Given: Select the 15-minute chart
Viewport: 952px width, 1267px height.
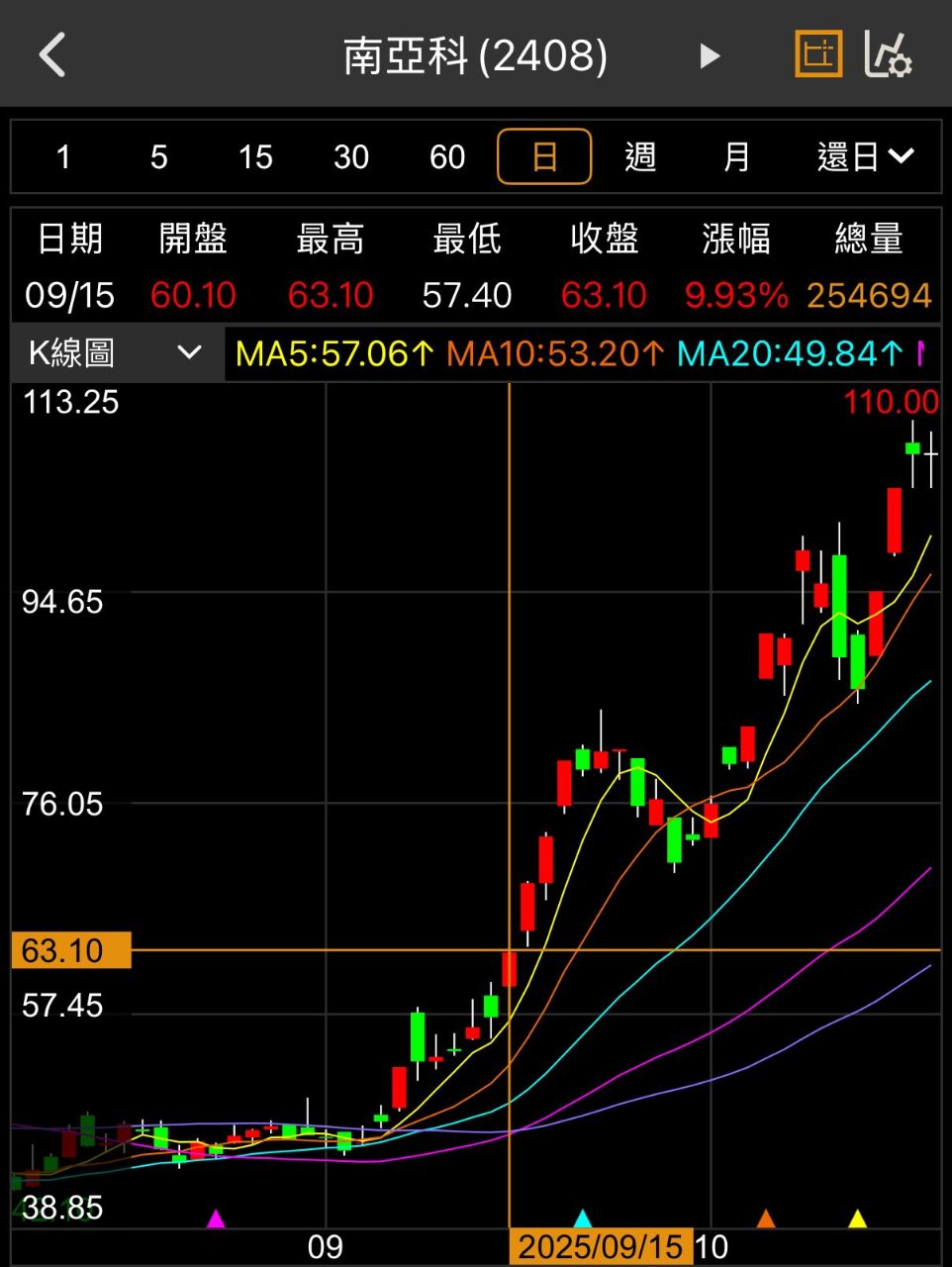Looking at the screenshot, I should 254,156.
